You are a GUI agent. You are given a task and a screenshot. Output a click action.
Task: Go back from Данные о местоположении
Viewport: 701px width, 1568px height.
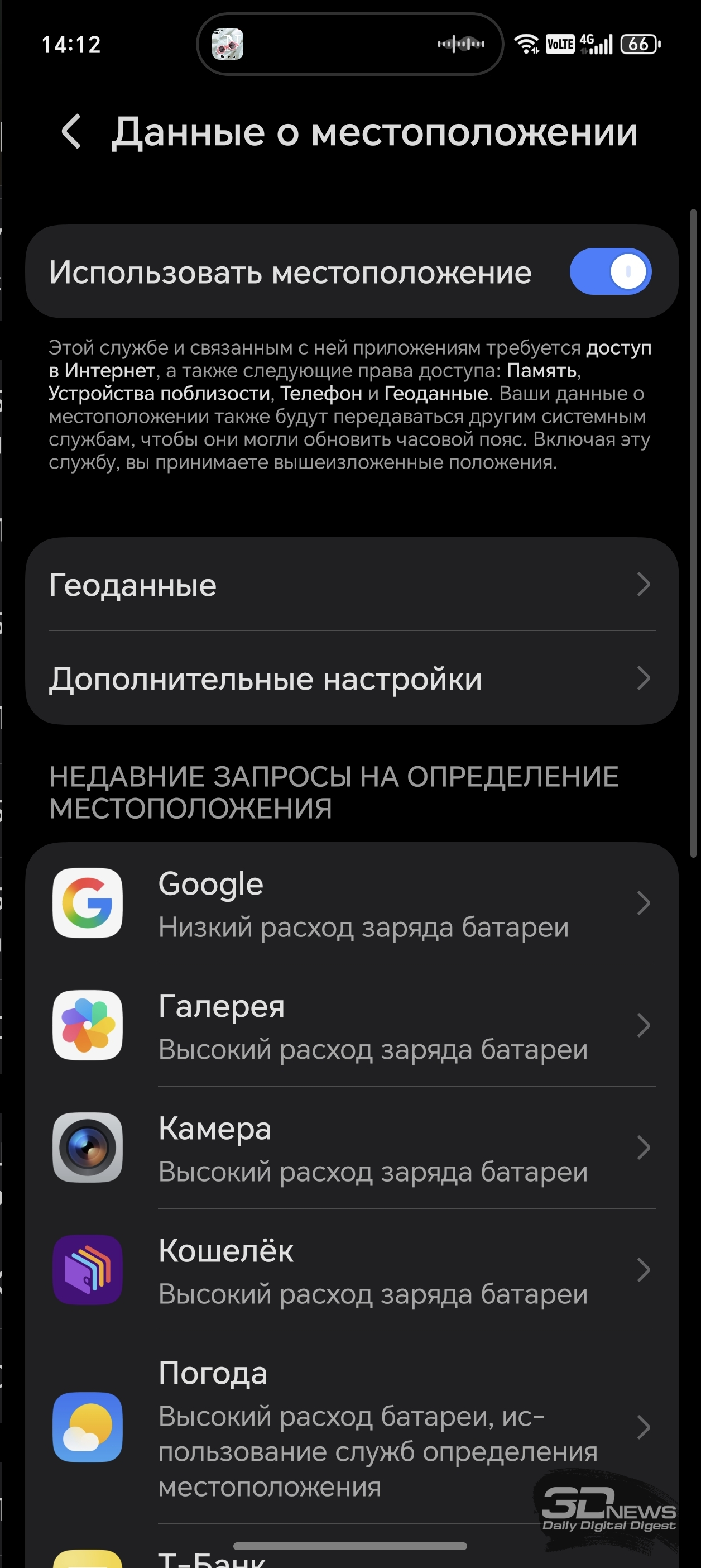(x=72, y=131)
